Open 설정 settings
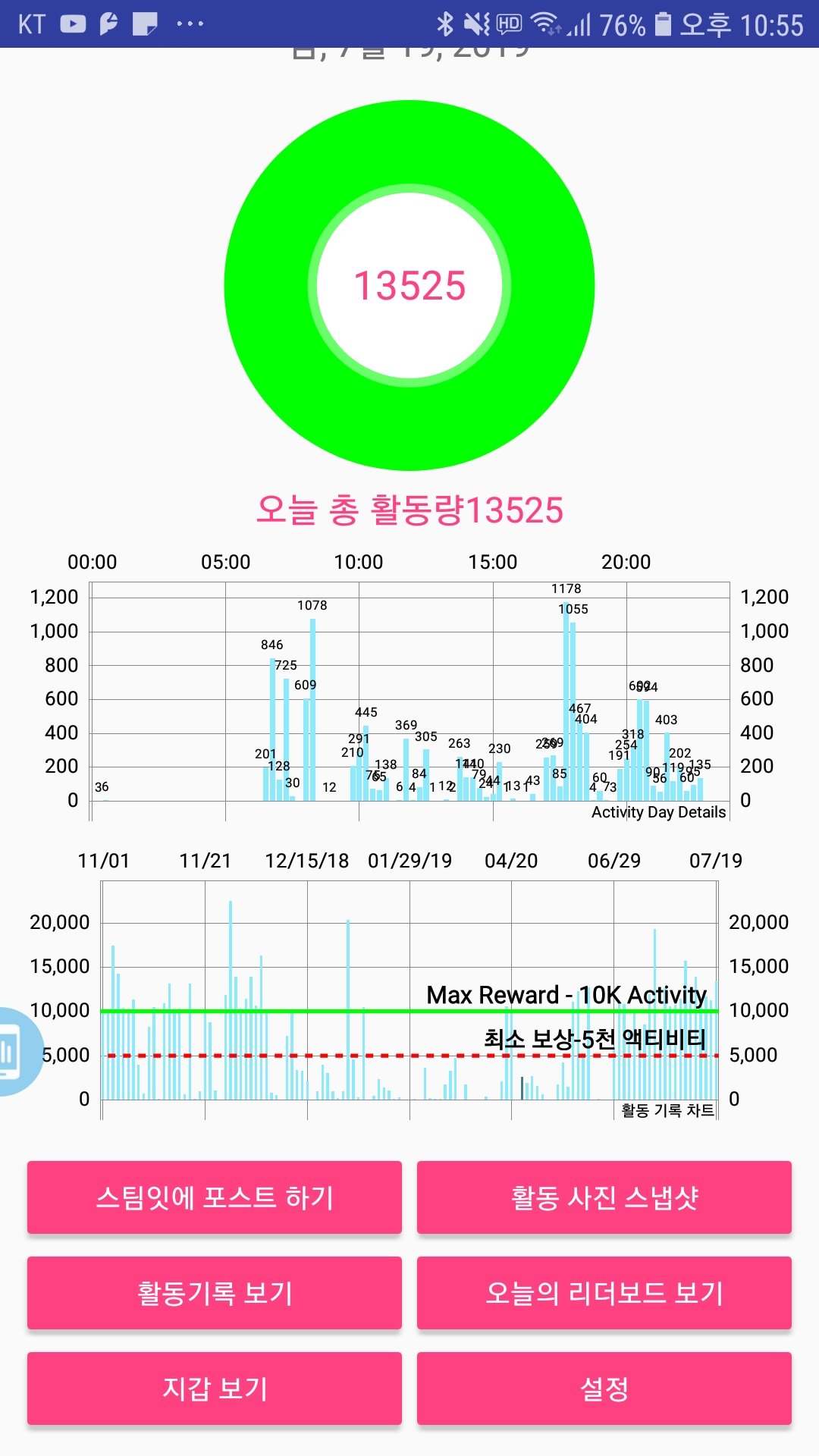 [x=604, y=1389]
